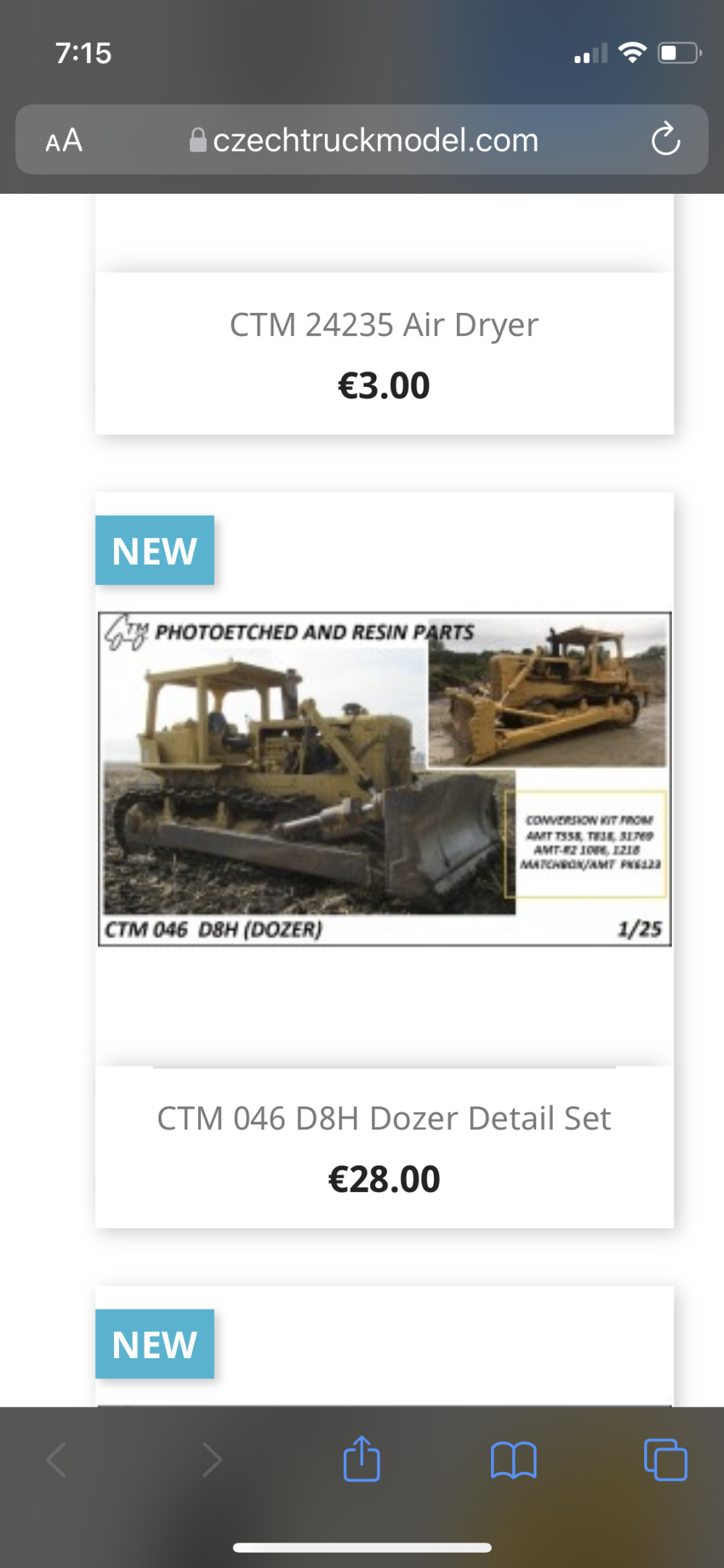View the D8H Dozer product image
The image size is (724, 1568).
pyautogui.click(x=384, y=778)
